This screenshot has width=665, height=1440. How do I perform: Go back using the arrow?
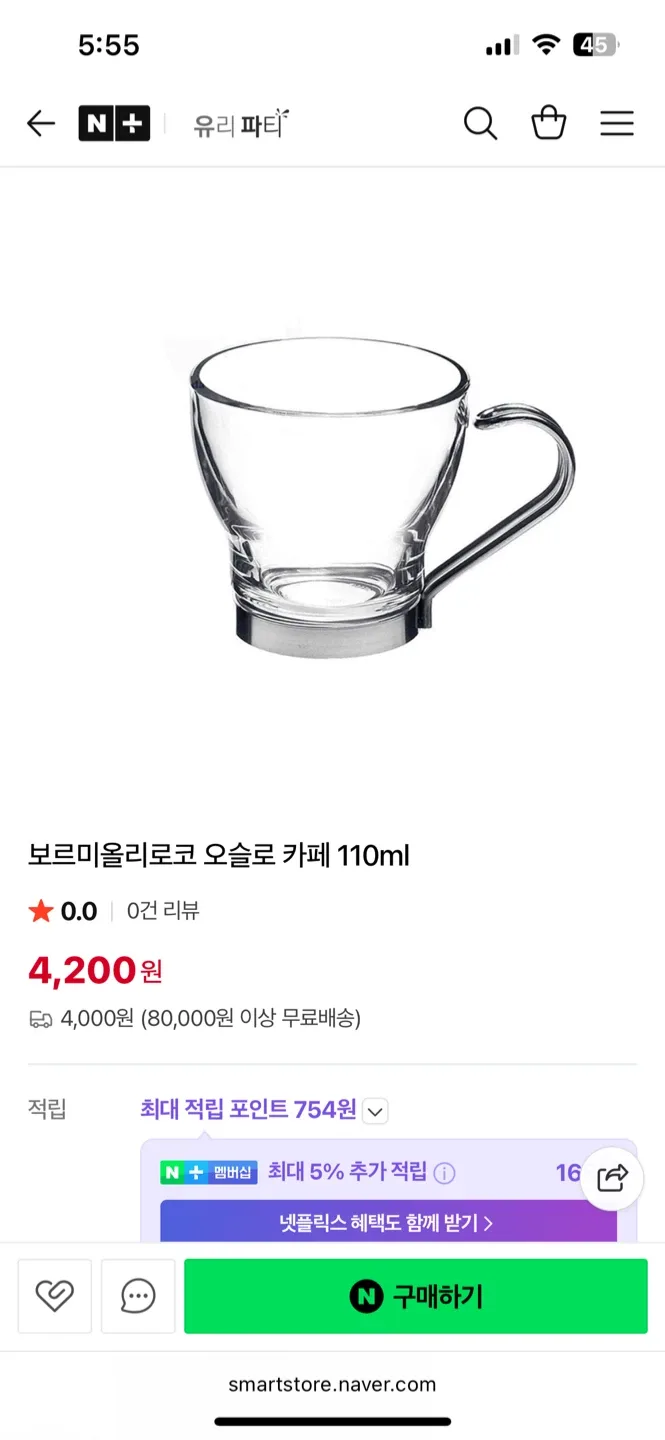click(41, 124)
